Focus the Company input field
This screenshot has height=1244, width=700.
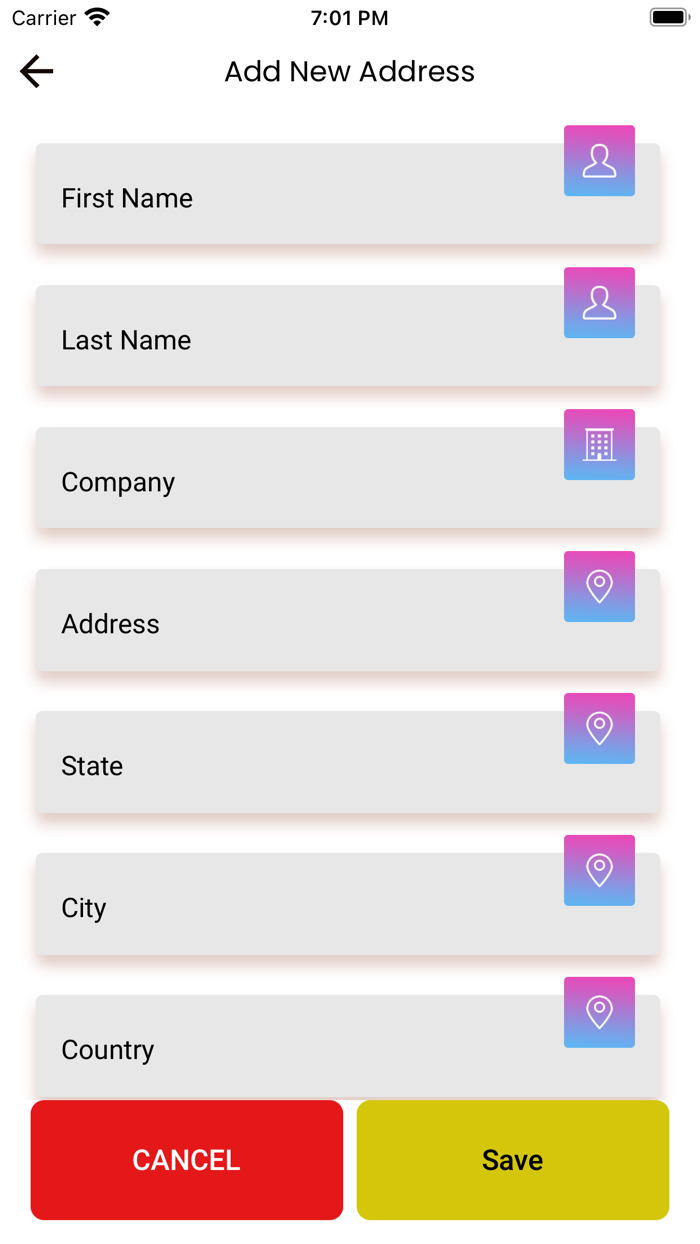point(348,478)
